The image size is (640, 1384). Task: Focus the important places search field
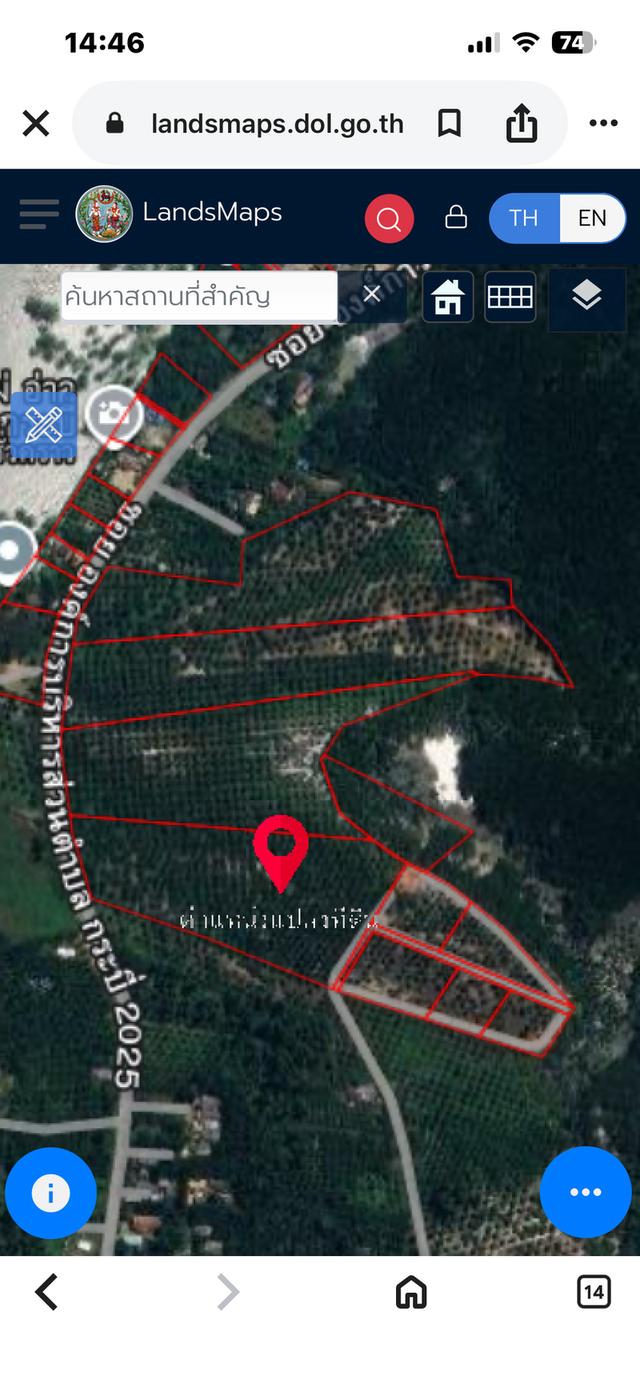coord(198,296)
